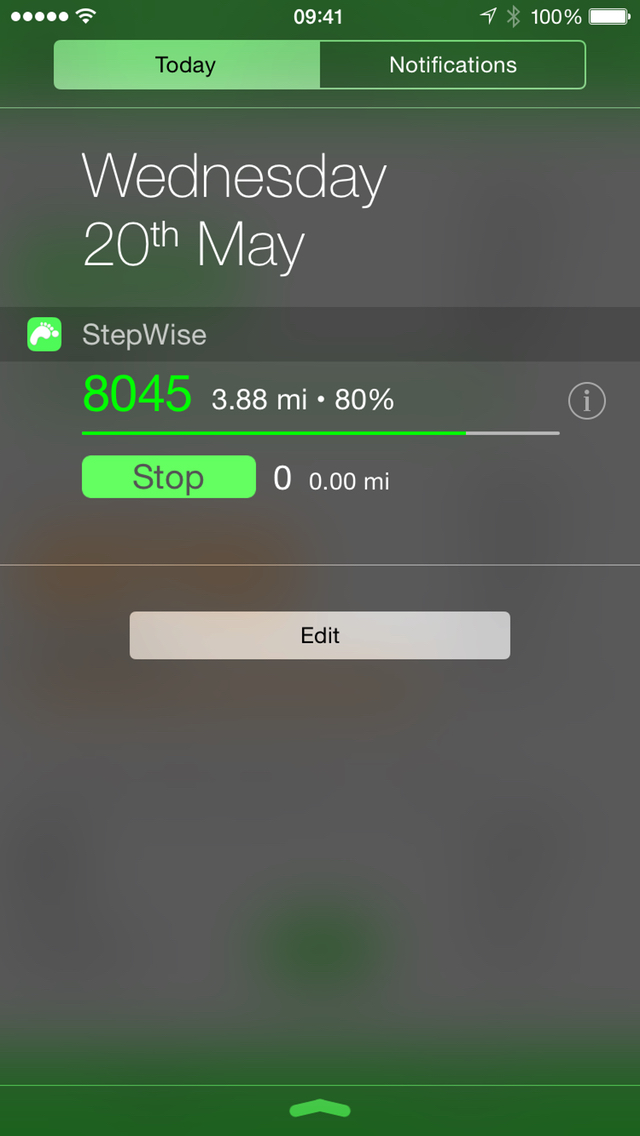Image resolution: width=640 pixels, height=1136 pixels.
Task: Switch to the Notifications tab
Action: coord(452,65)
